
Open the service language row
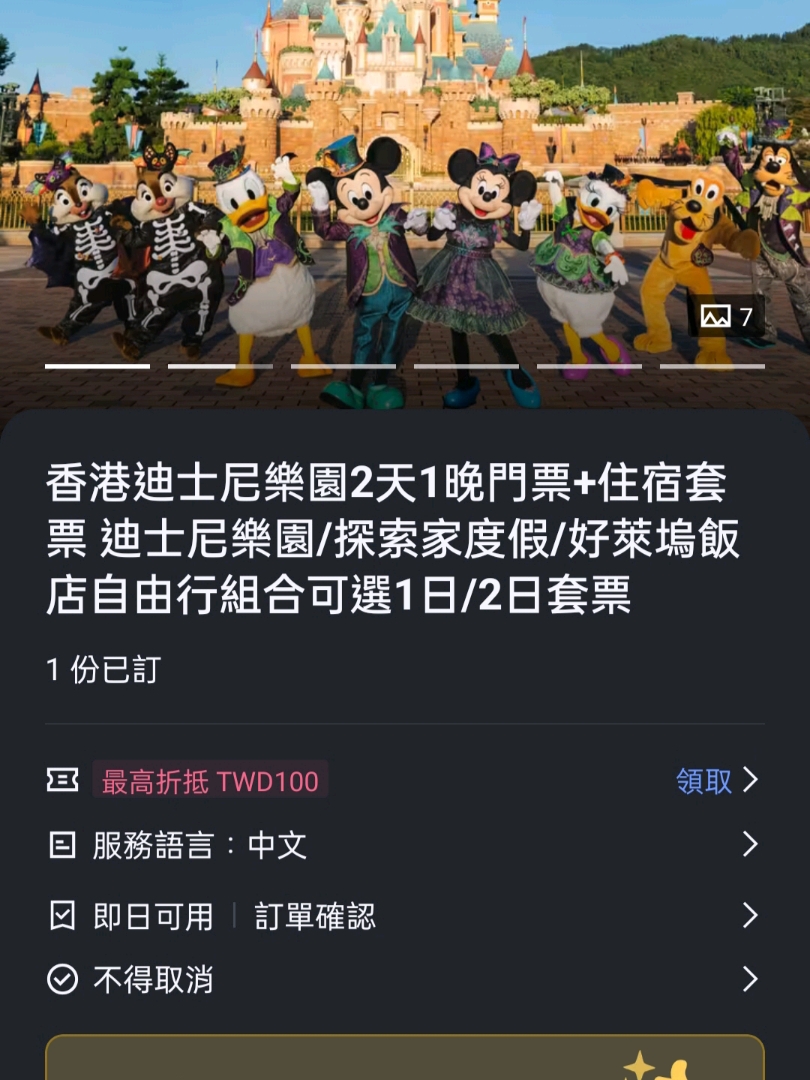click(x=405, y=844)
